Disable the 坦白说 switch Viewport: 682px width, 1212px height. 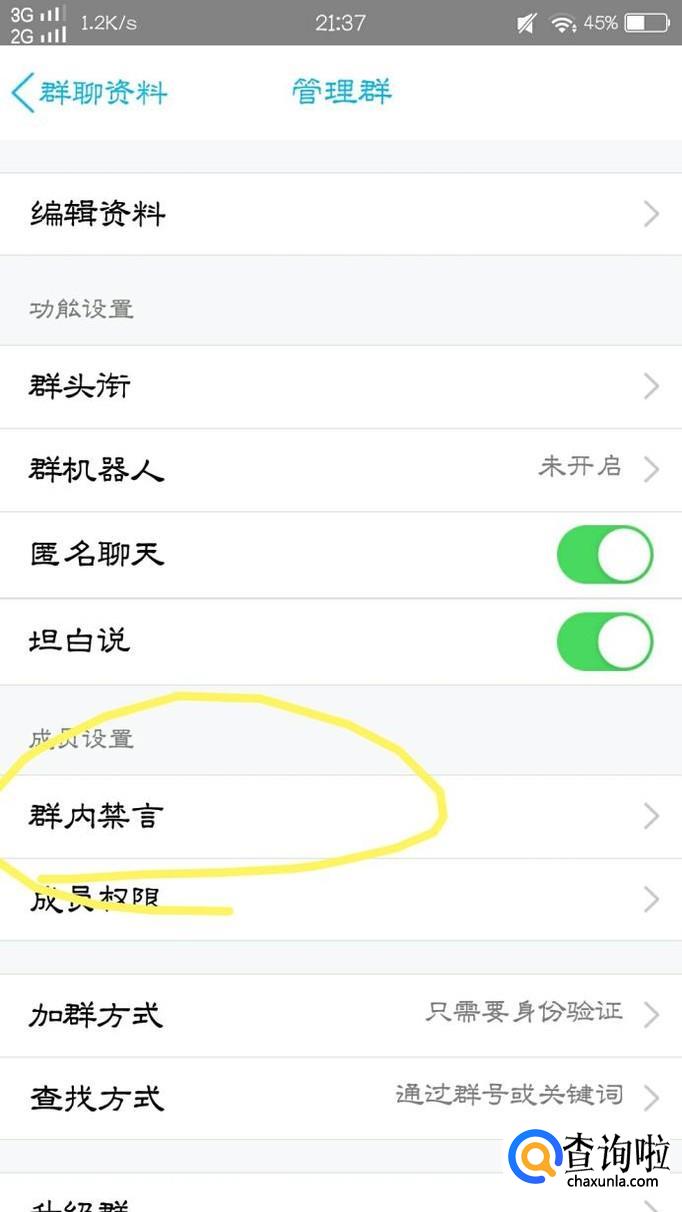(604, 641)
